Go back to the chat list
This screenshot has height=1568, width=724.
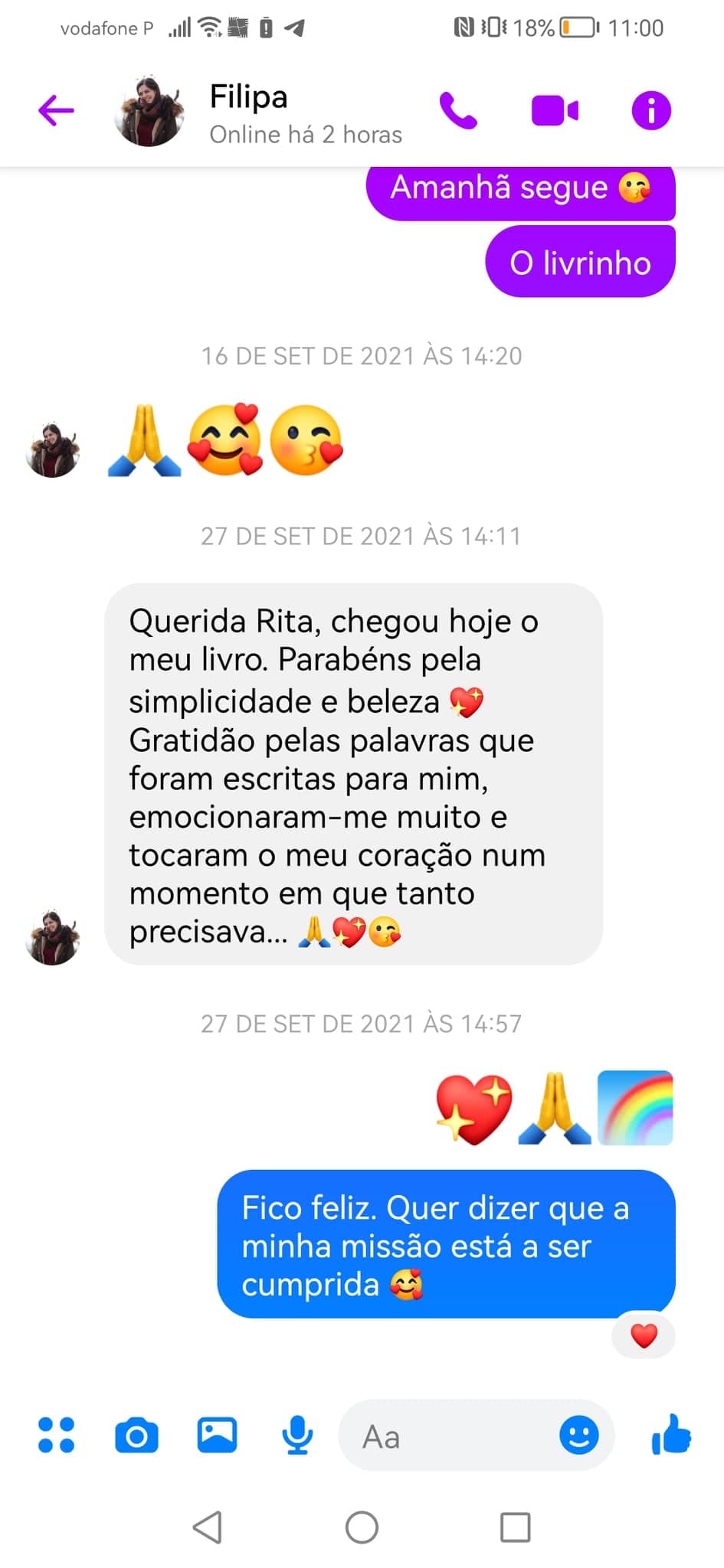56,110
